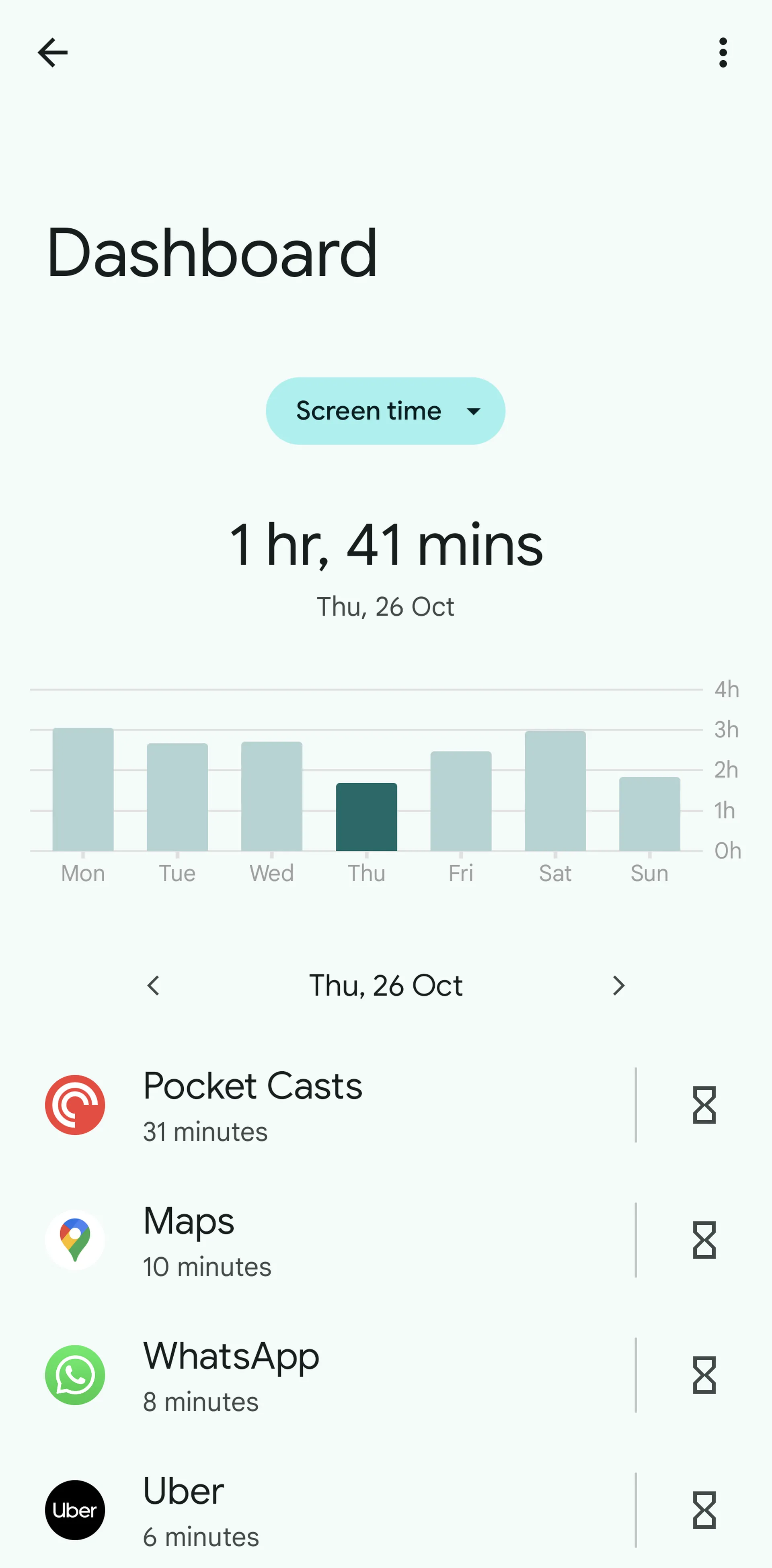
Task: Open the three-dot overflow menu
Action: pyautogui.click(x=723, y=52)
